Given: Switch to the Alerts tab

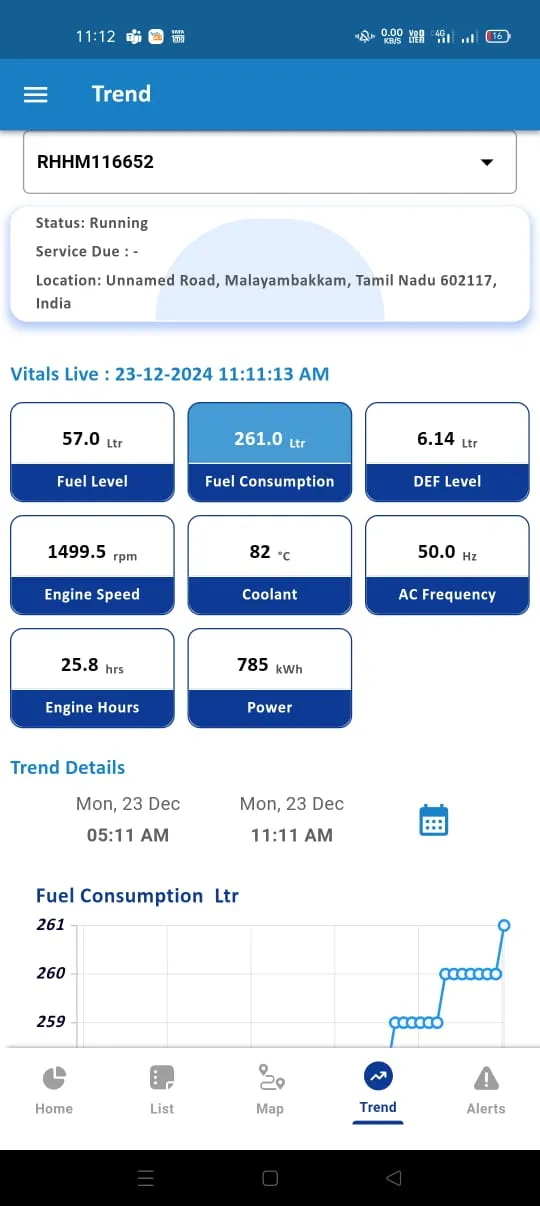Looking at the screenshot, I should coord(486,1090).
